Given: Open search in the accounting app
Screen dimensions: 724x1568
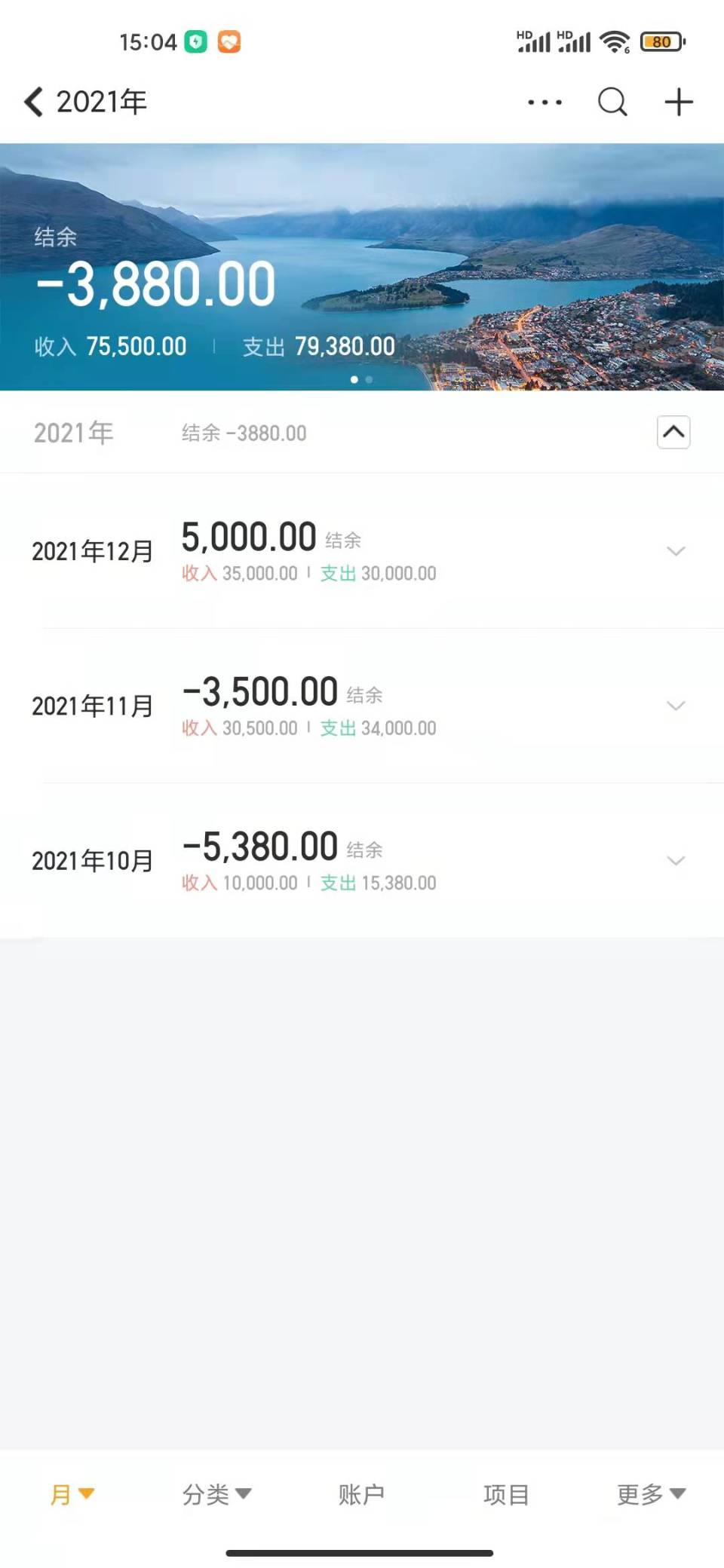Looking at the screenshot, I should [612, 101].
